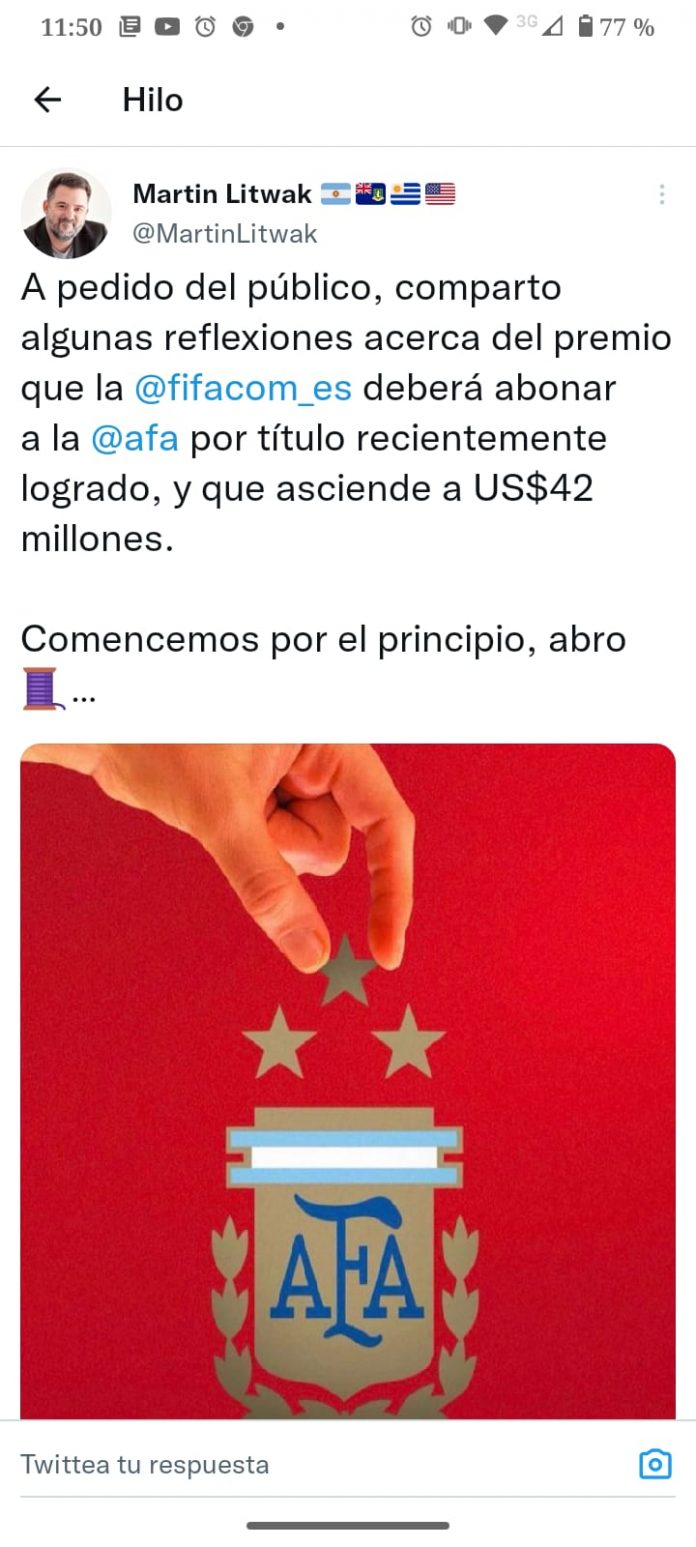
Task: Open Martin Litwak's profile picture
Action: pos(66,213)
